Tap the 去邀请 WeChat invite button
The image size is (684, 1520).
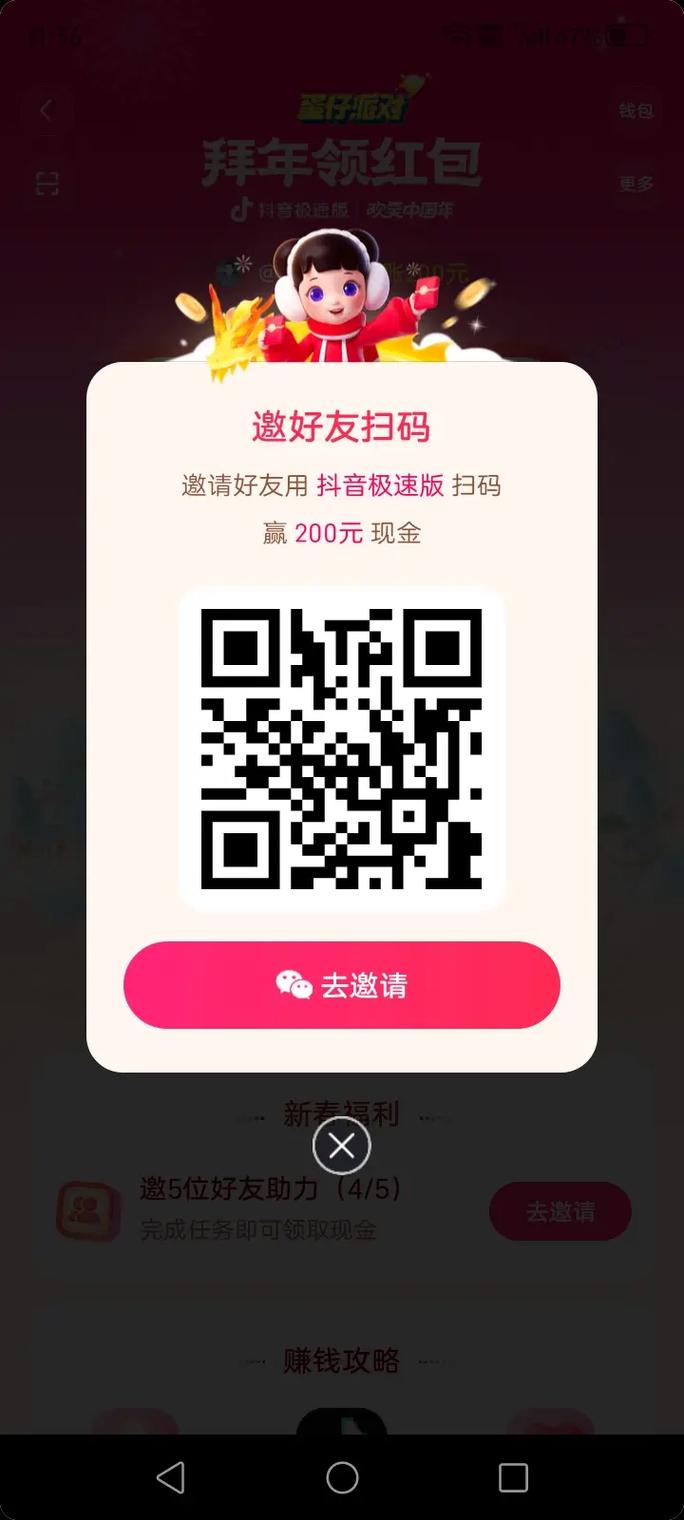pyautogui.click(x=341, y=985)
